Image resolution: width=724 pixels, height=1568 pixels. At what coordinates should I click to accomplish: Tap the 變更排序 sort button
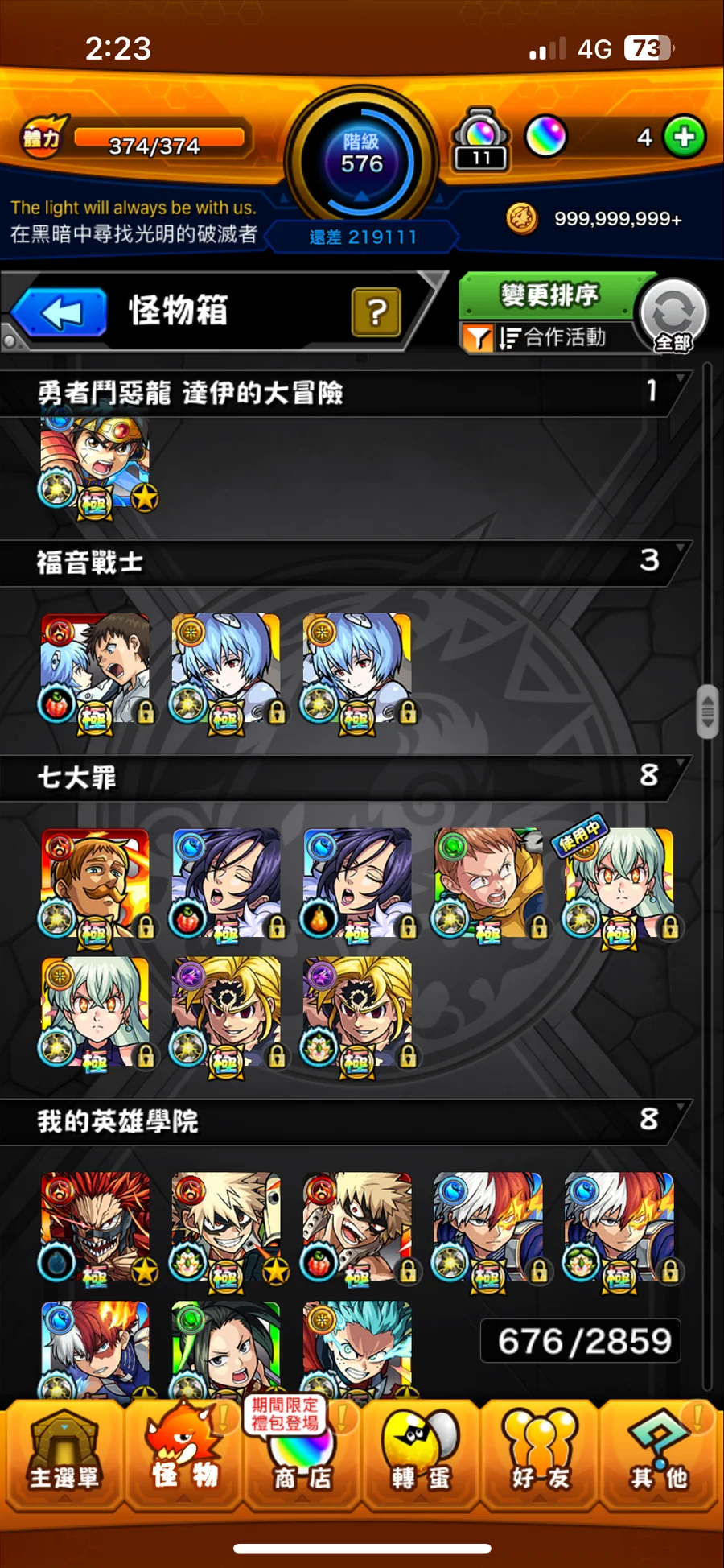click(549, 295)
